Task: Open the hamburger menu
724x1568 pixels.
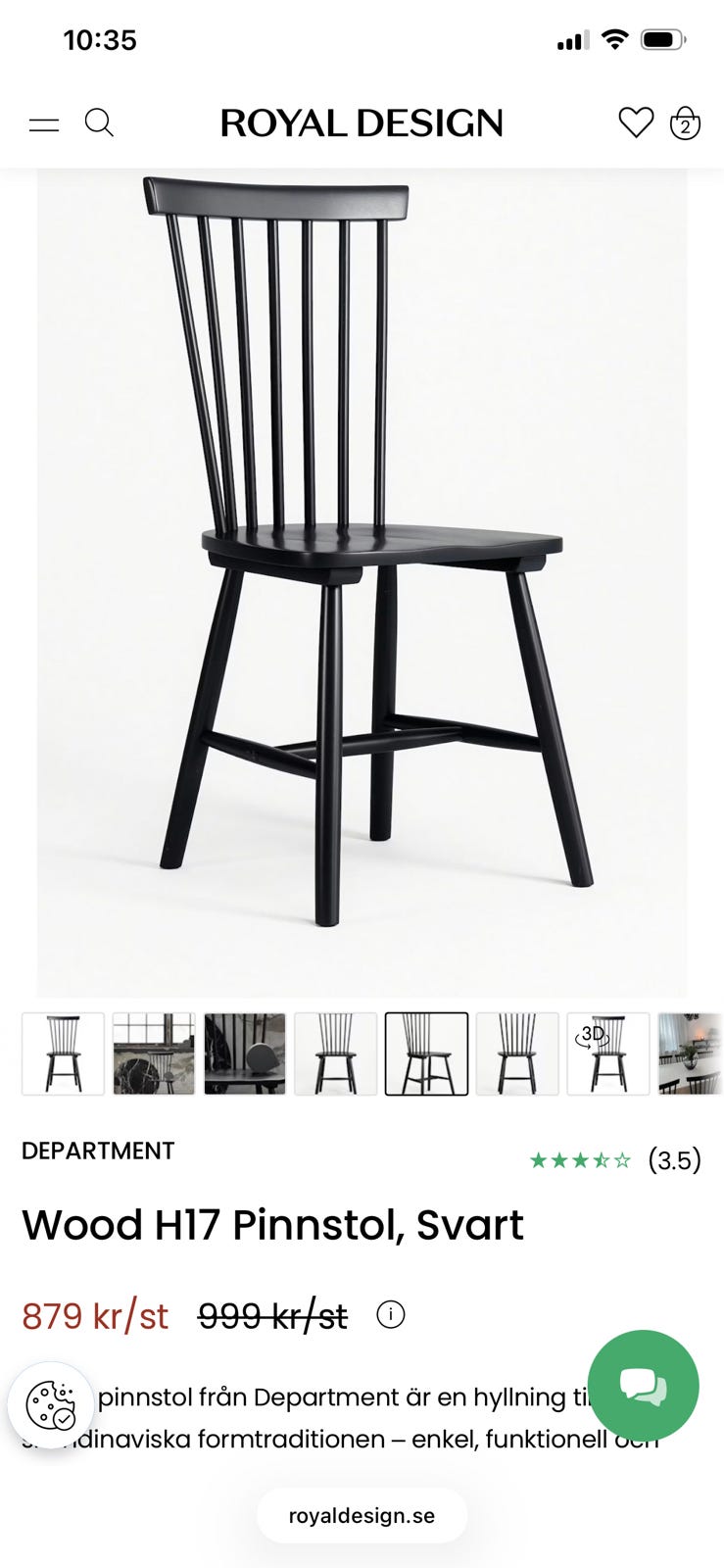Action: 44,124
